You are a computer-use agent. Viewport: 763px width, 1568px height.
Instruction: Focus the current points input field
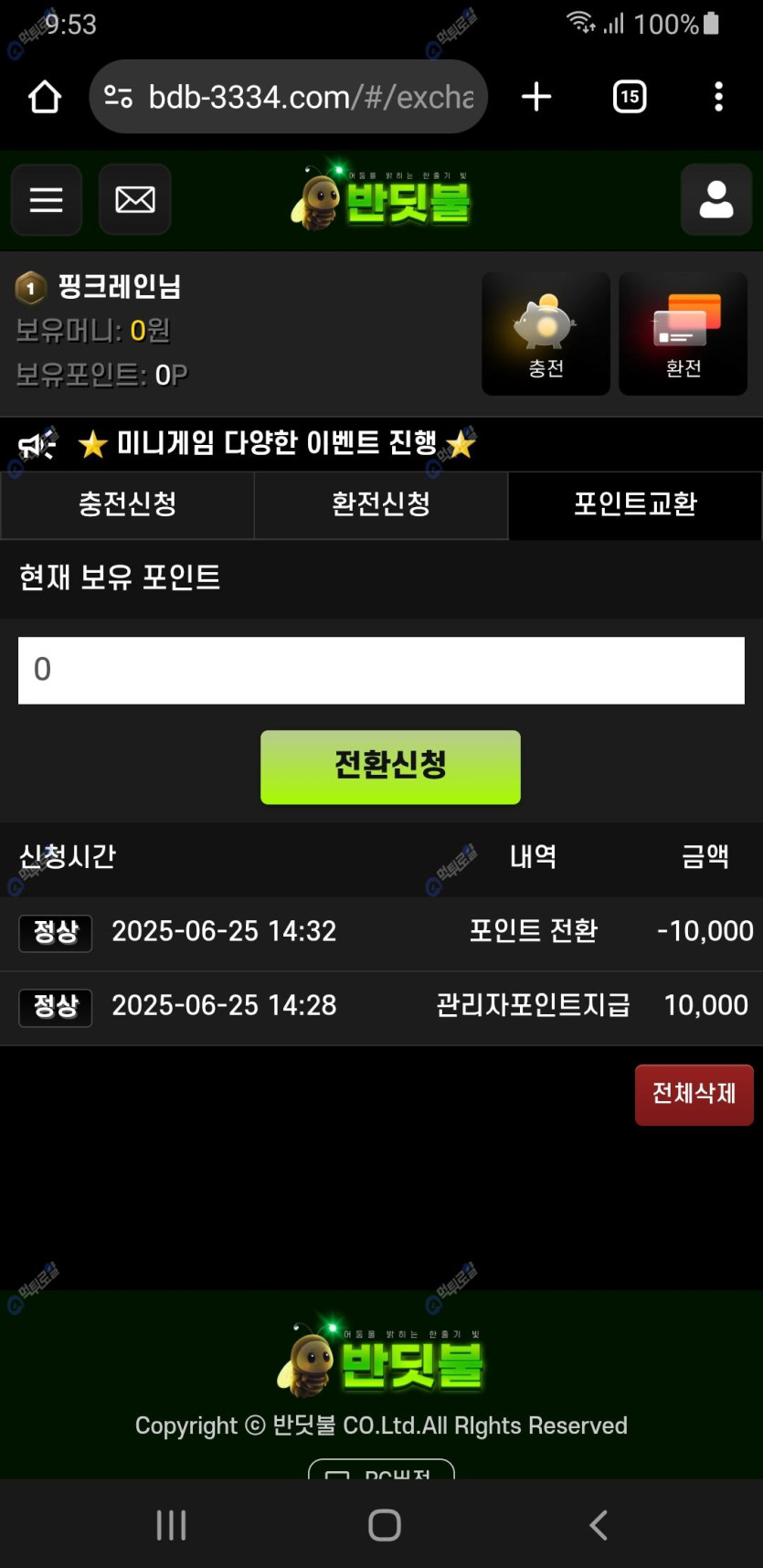[381, 670]
